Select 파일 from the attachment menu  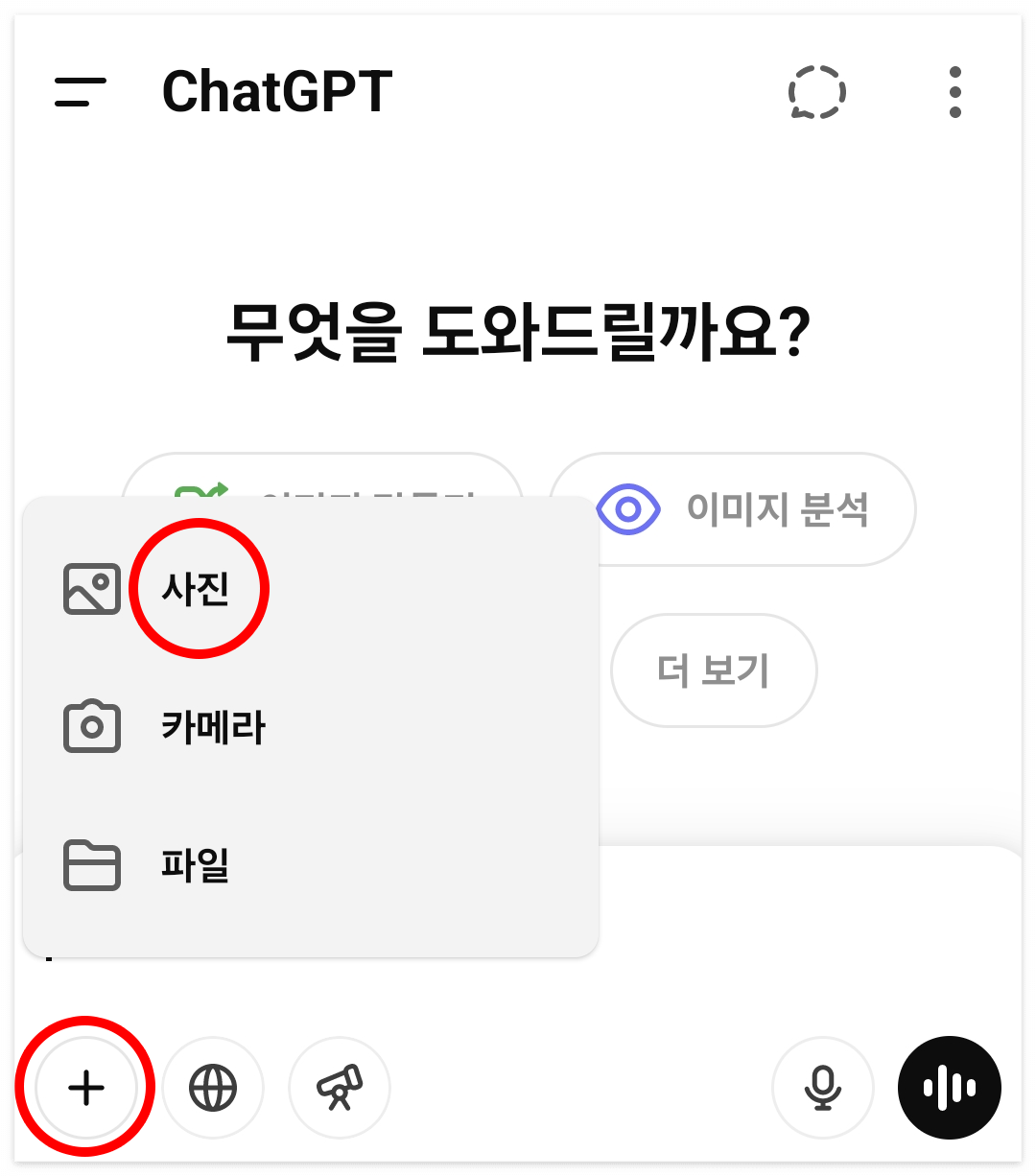196,866
